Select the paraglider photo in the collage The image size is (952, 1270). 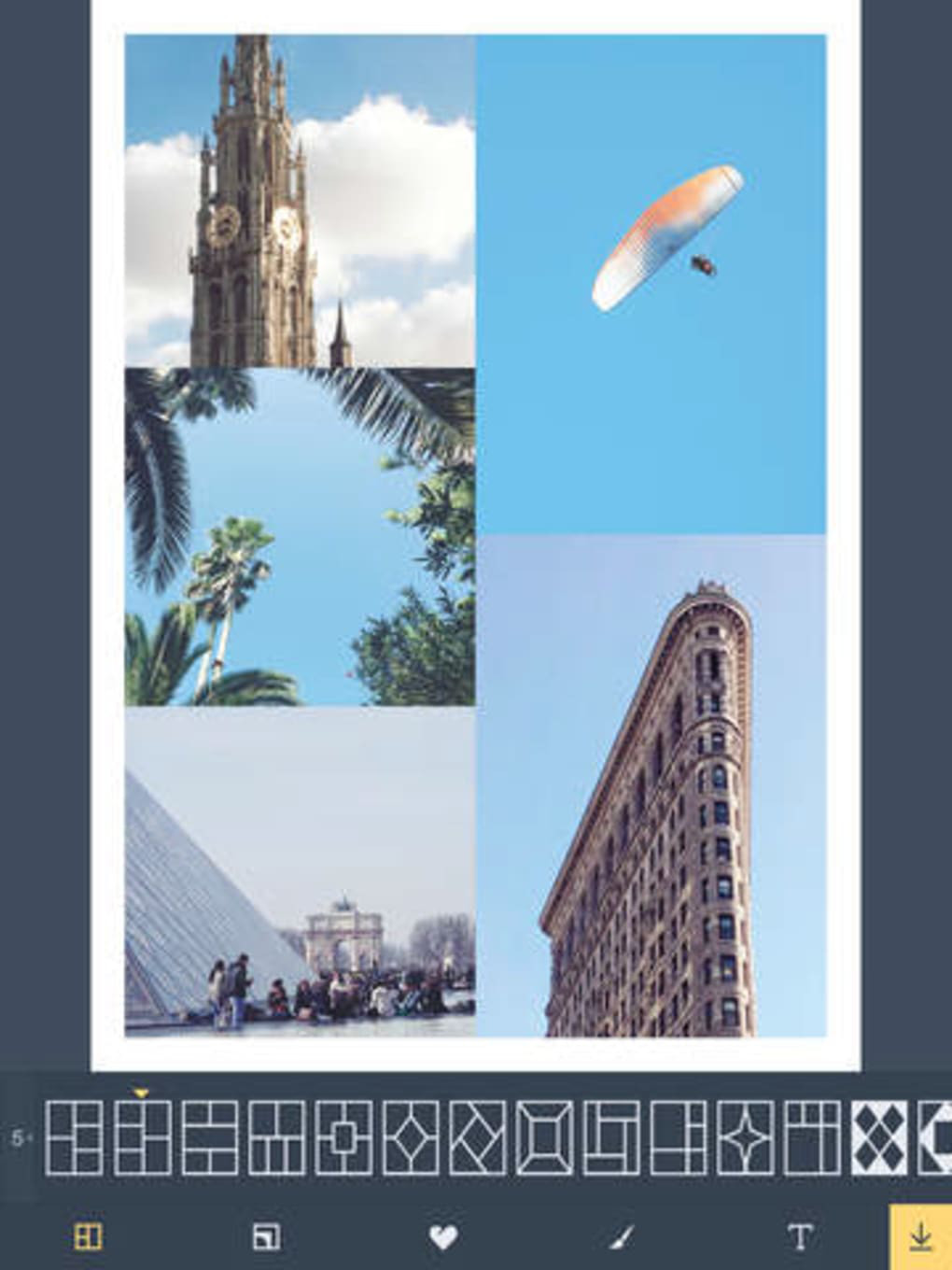point(651,285)
